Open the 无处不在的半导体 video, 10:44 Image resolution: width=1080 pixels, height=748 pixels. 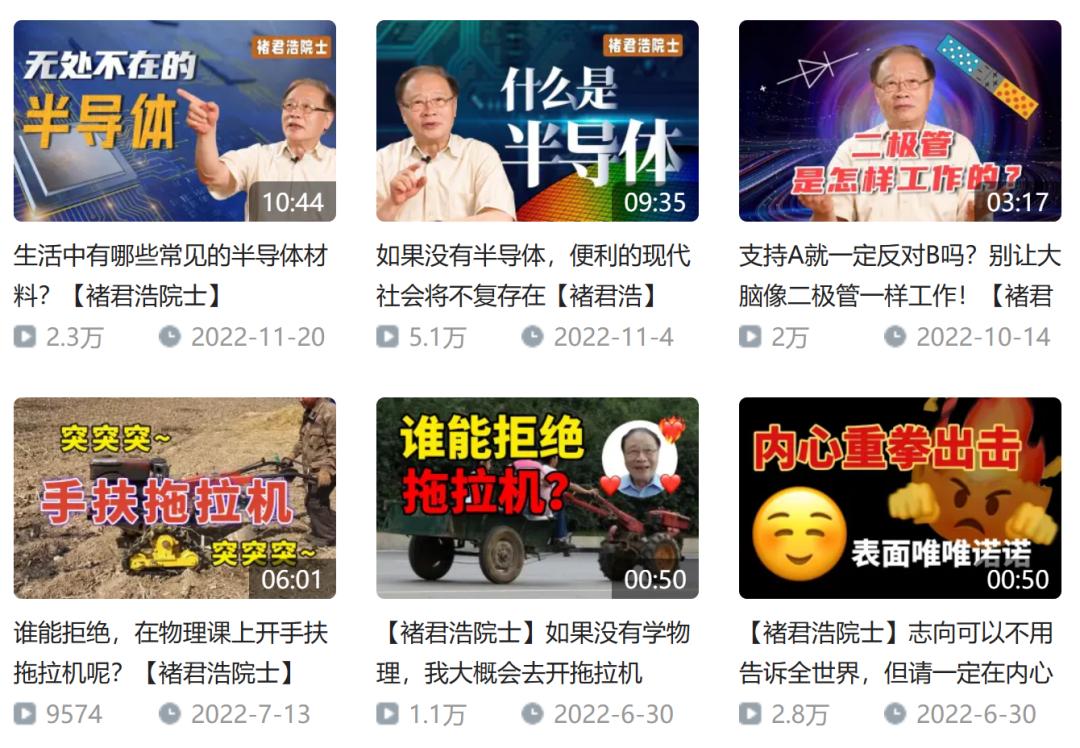coord(175,121)
